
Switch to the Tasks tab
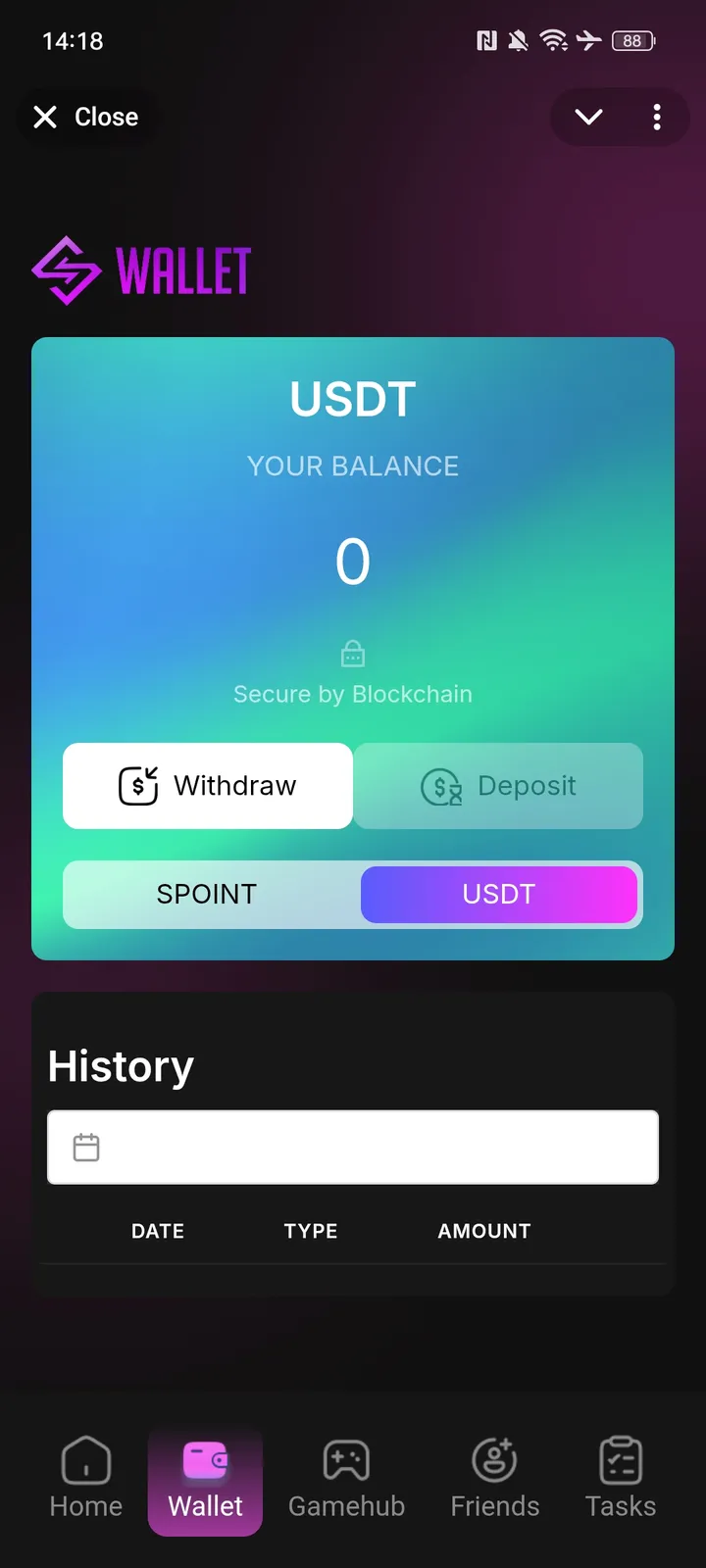tap(620, 1460)
